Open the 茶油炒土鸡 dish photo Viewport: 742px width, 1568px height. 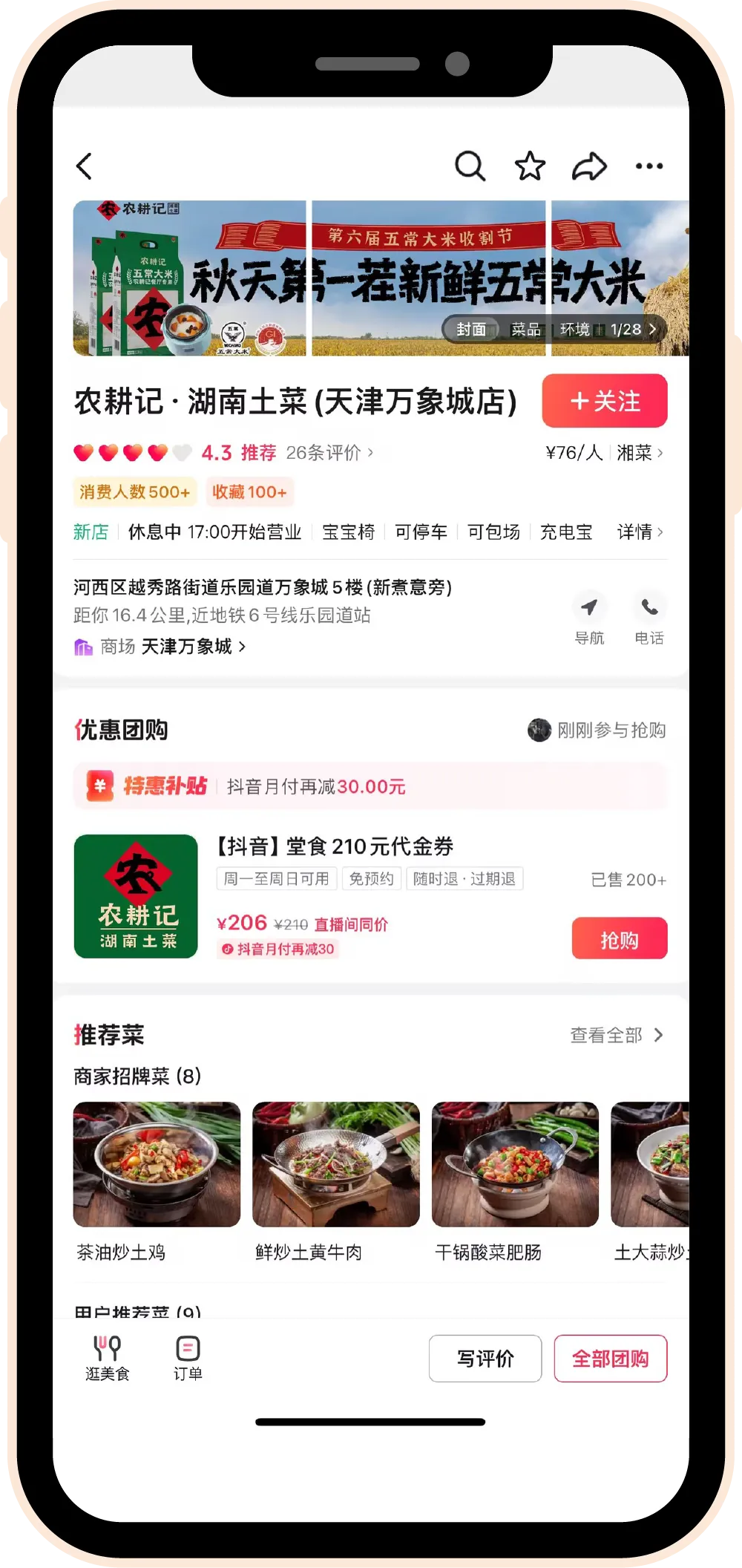click(157, 1164)
